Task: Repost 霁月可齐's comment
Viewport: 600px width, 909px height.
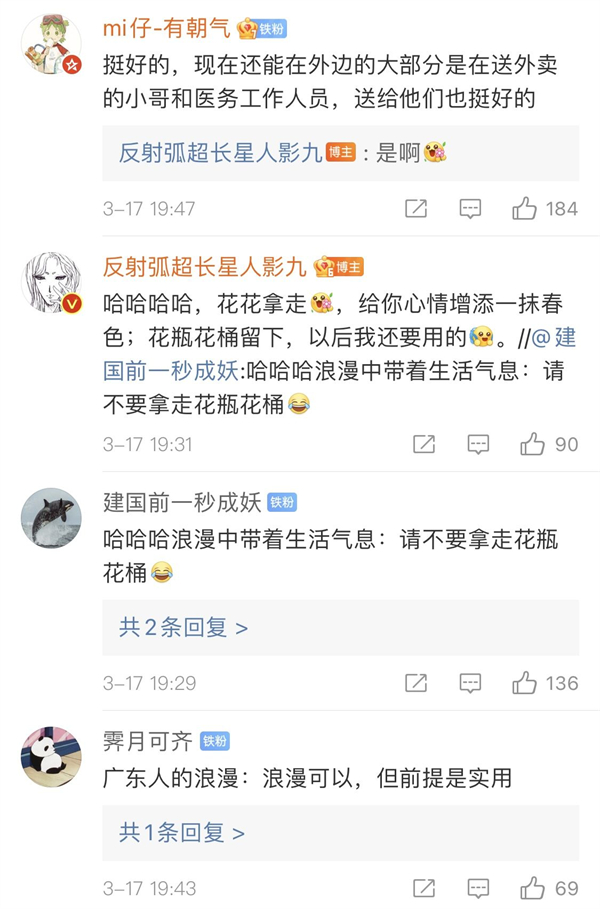Action: [425, 888]
